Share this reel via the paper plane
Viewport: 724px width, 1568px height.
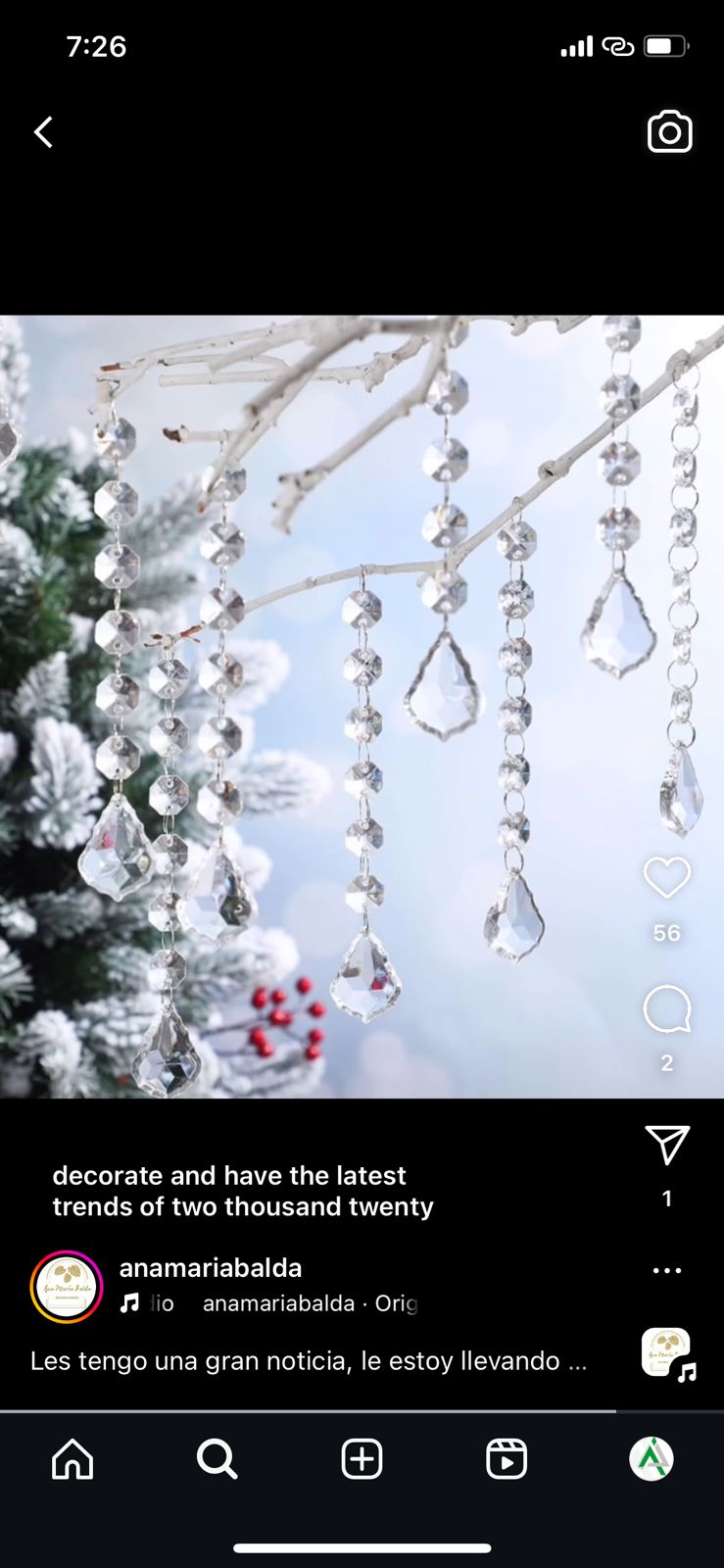click(666, 1145)
